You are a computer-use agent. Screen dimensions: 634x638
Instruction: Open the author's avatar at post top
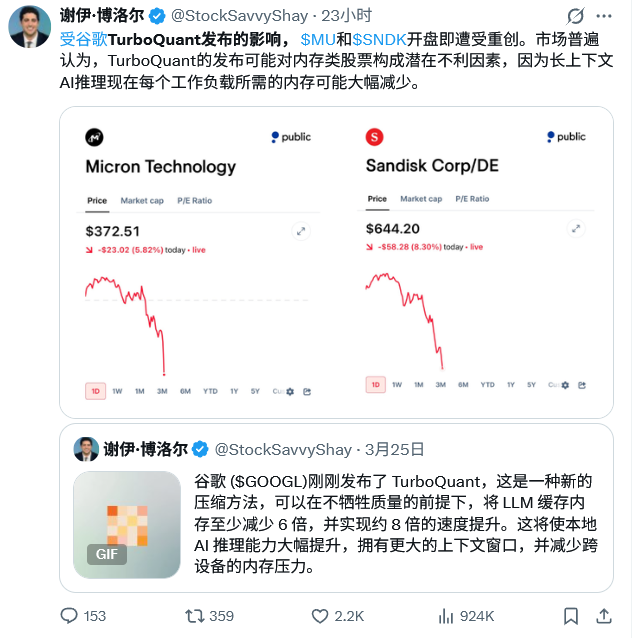click(x=30, y=26)
